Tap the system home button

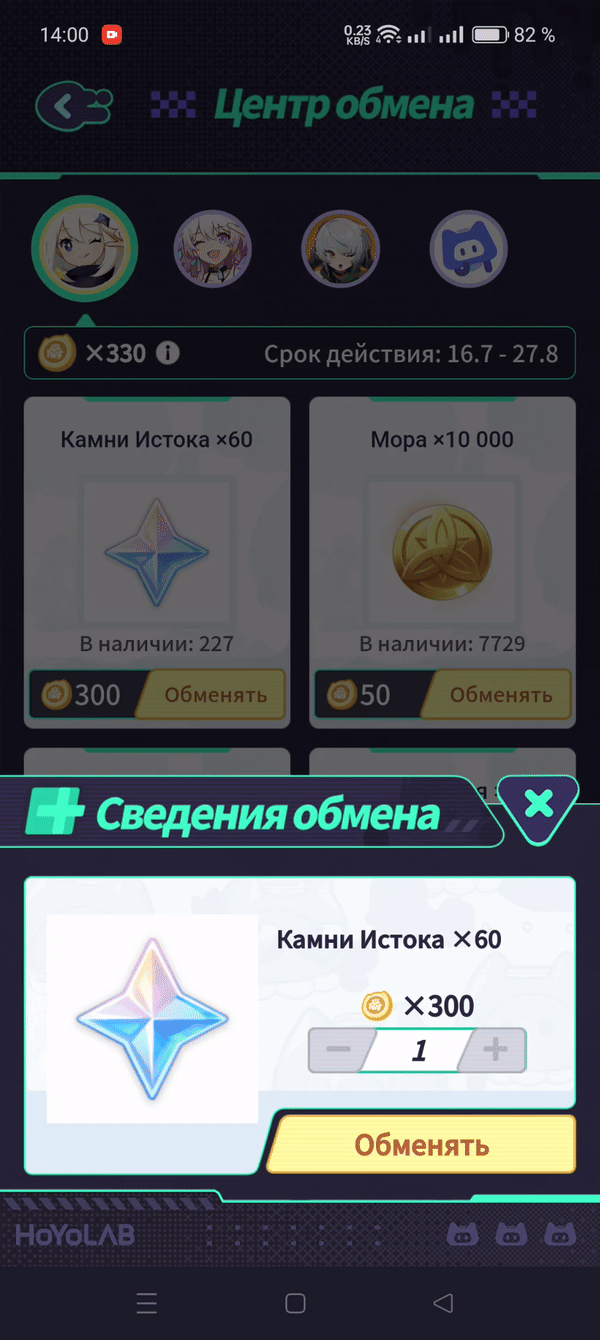click(295, 1302)
